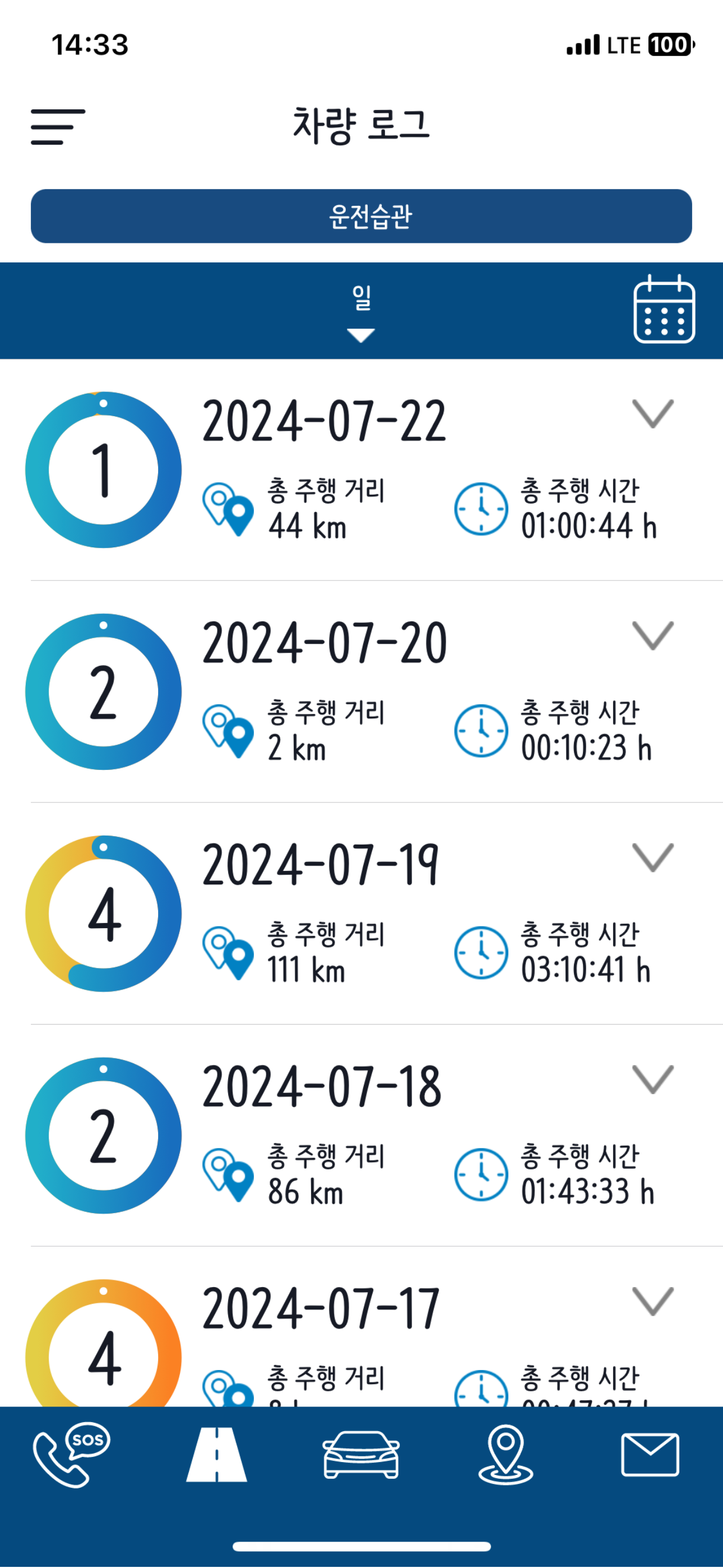Screen dimensions: 723x1568
Task: Switch to the car tab
Action: [x=361, y=1455]
